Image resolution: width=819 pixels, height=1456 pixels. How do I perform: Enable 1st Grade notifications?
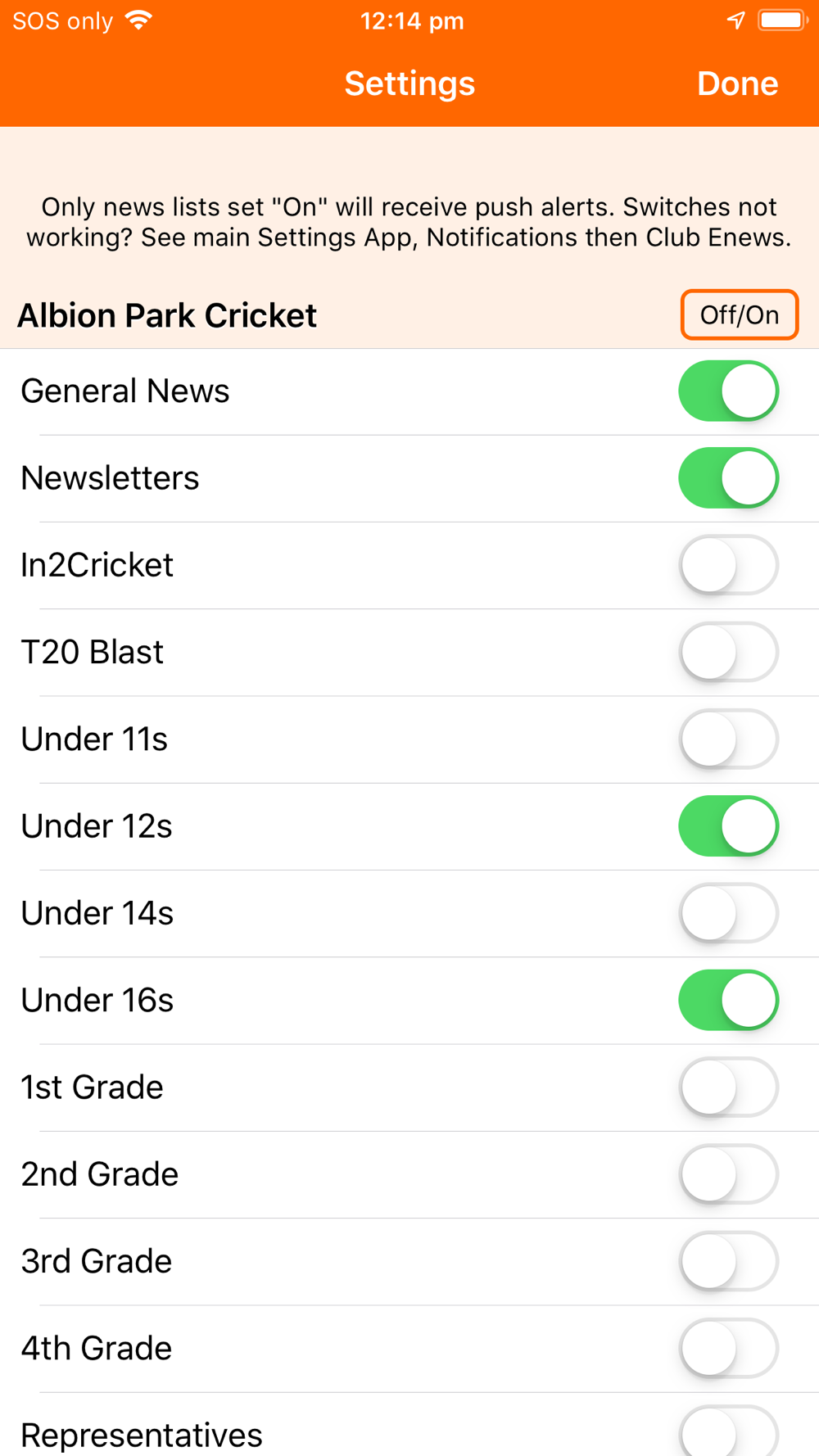tap(728, 1087)
